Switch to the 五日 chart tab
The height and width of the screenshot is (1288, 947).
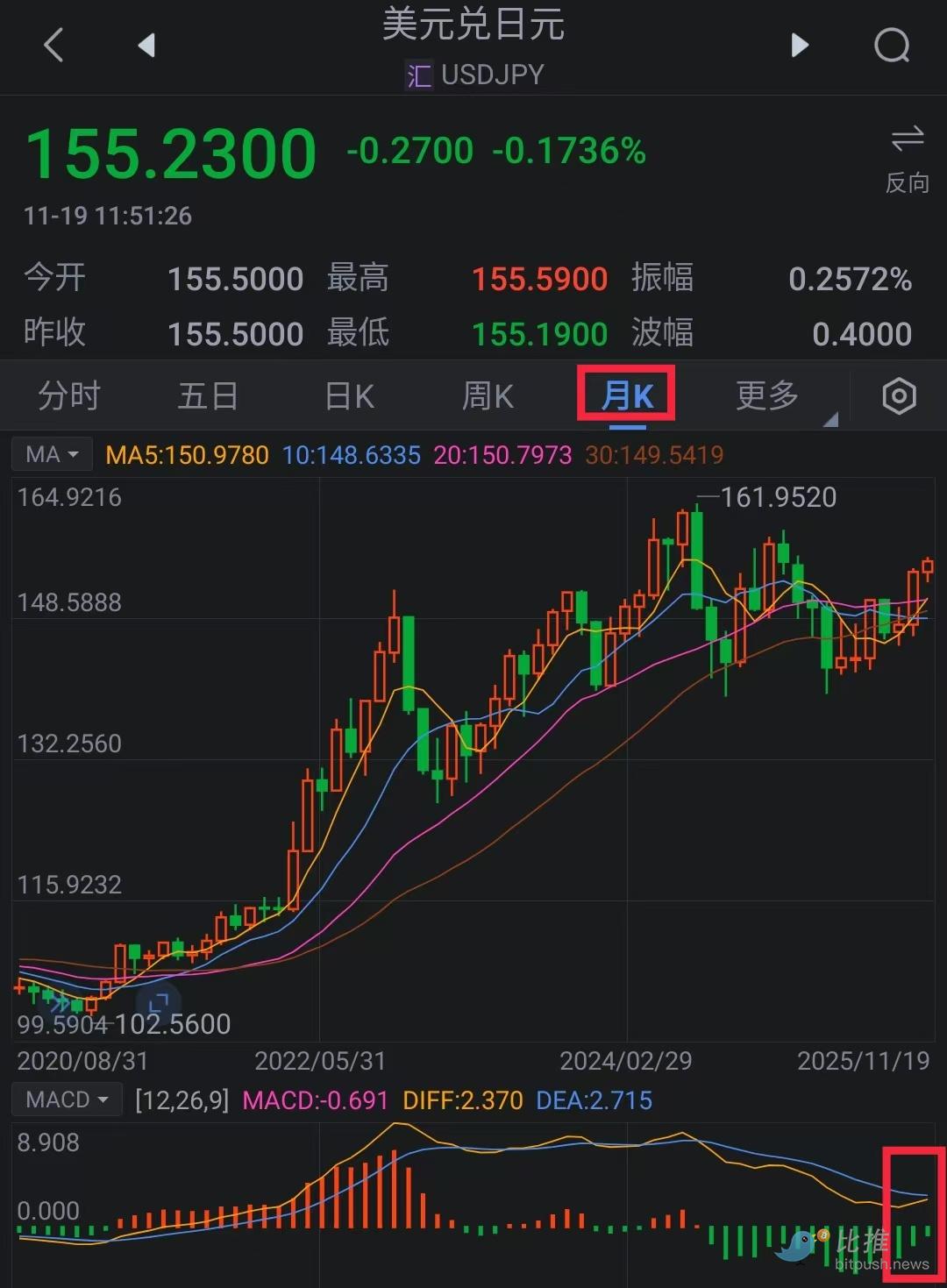[x=208, y=396]
